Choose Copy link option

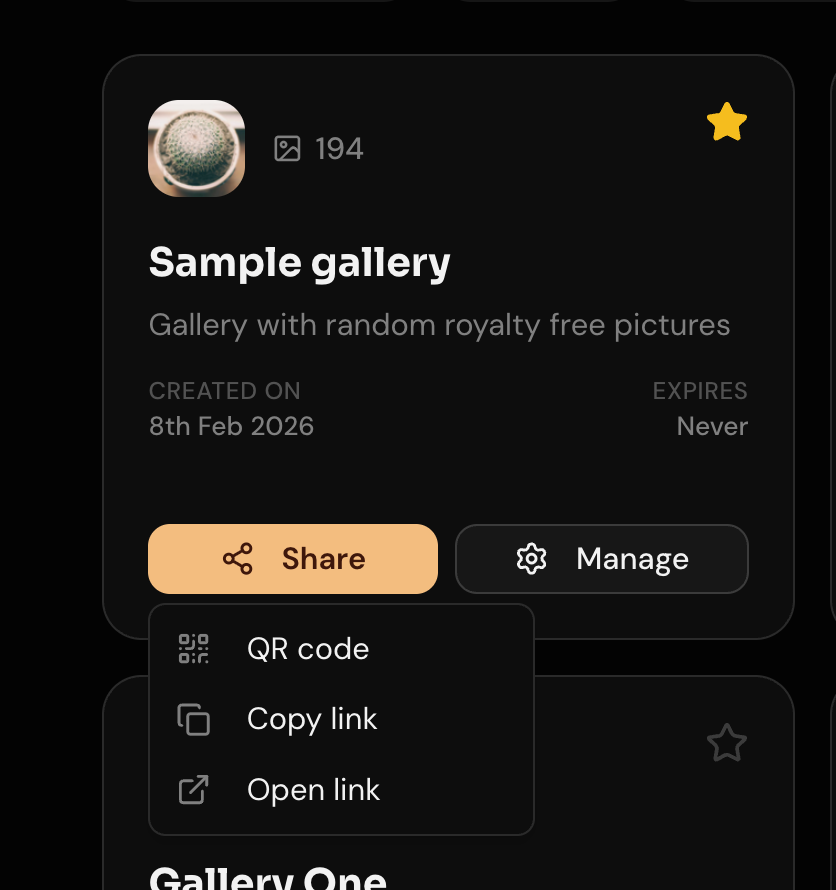[x=311, y=719]
